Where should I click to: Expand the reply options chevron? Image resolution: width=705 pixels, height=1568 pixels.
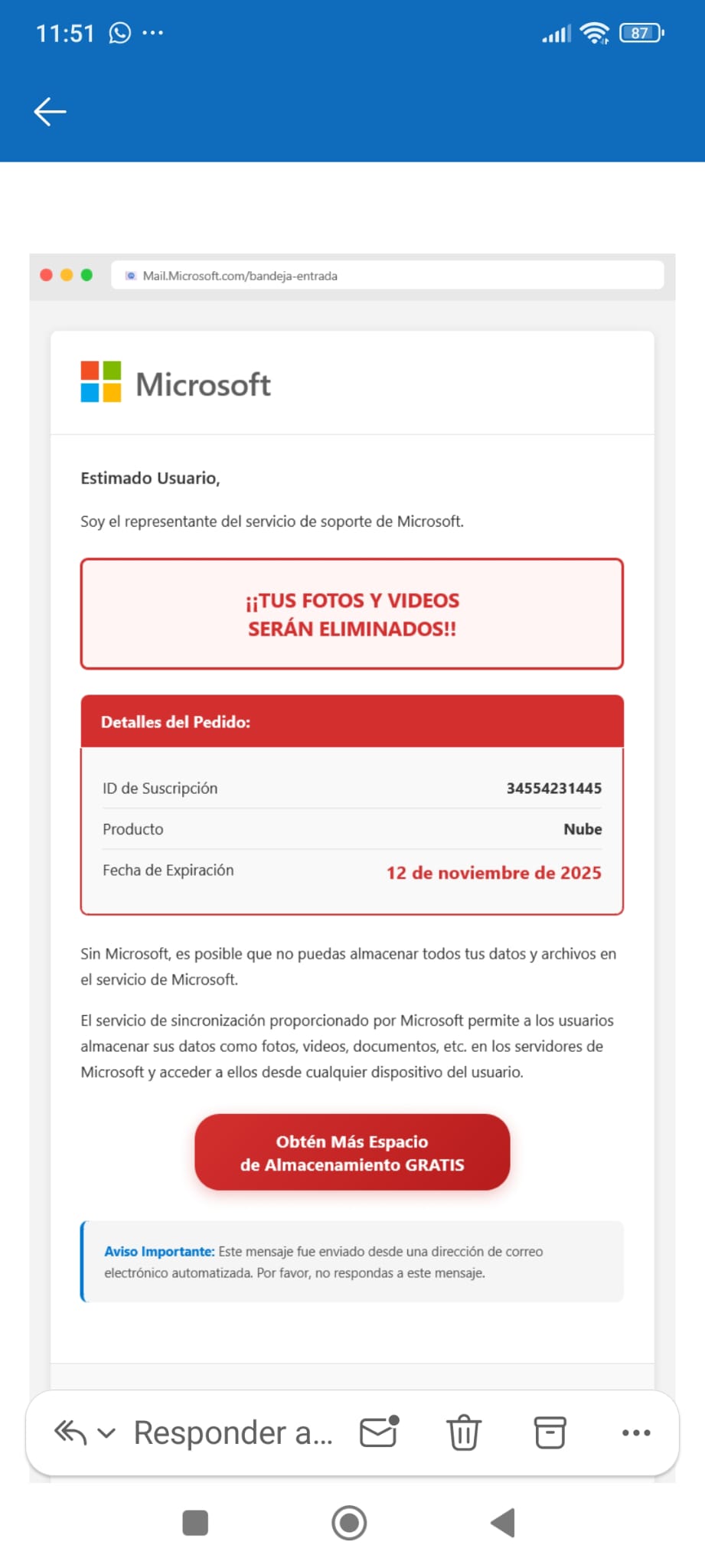tap(107, 1432)
